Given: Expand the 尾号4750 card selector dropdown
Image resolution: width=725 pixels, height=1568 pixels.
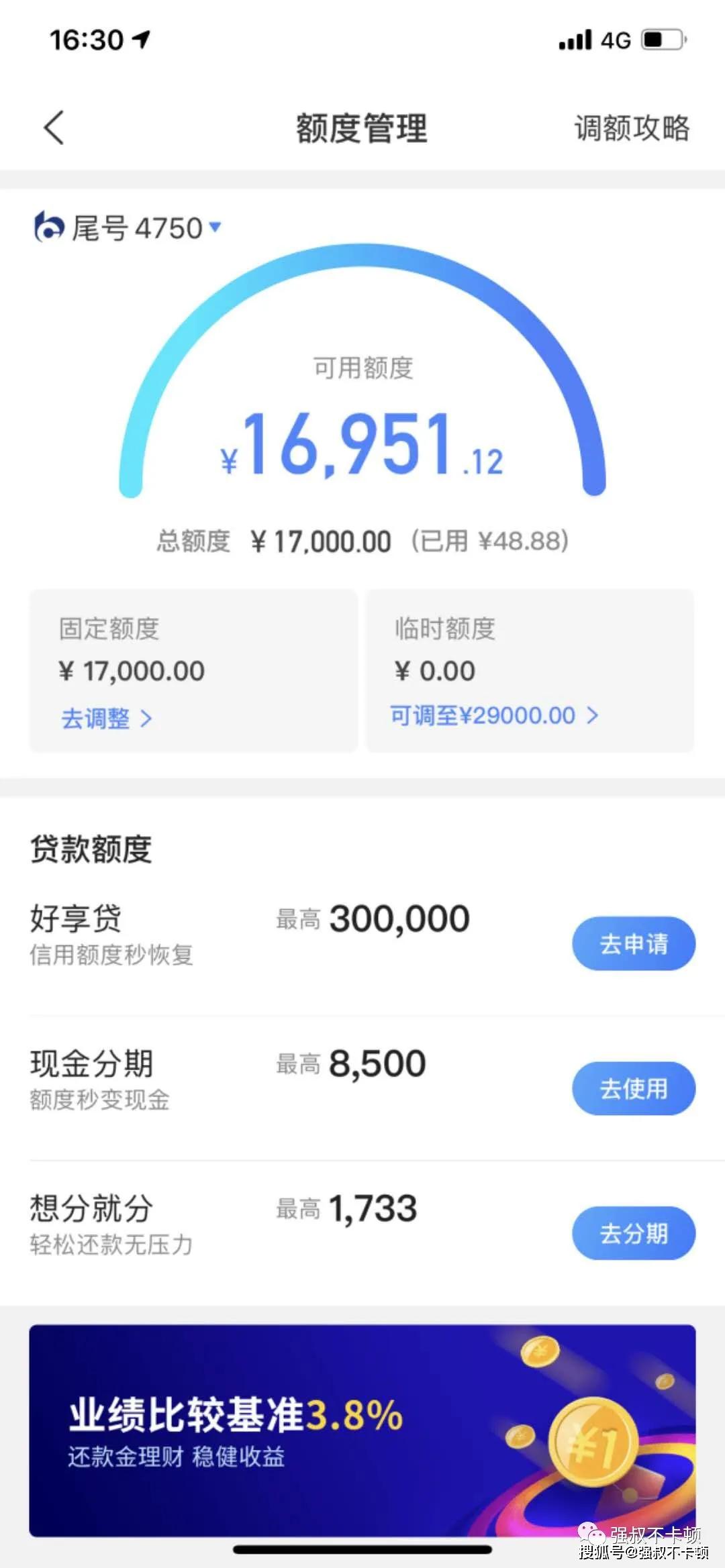Looking at the screenshot, I should [x=213, y=227].
